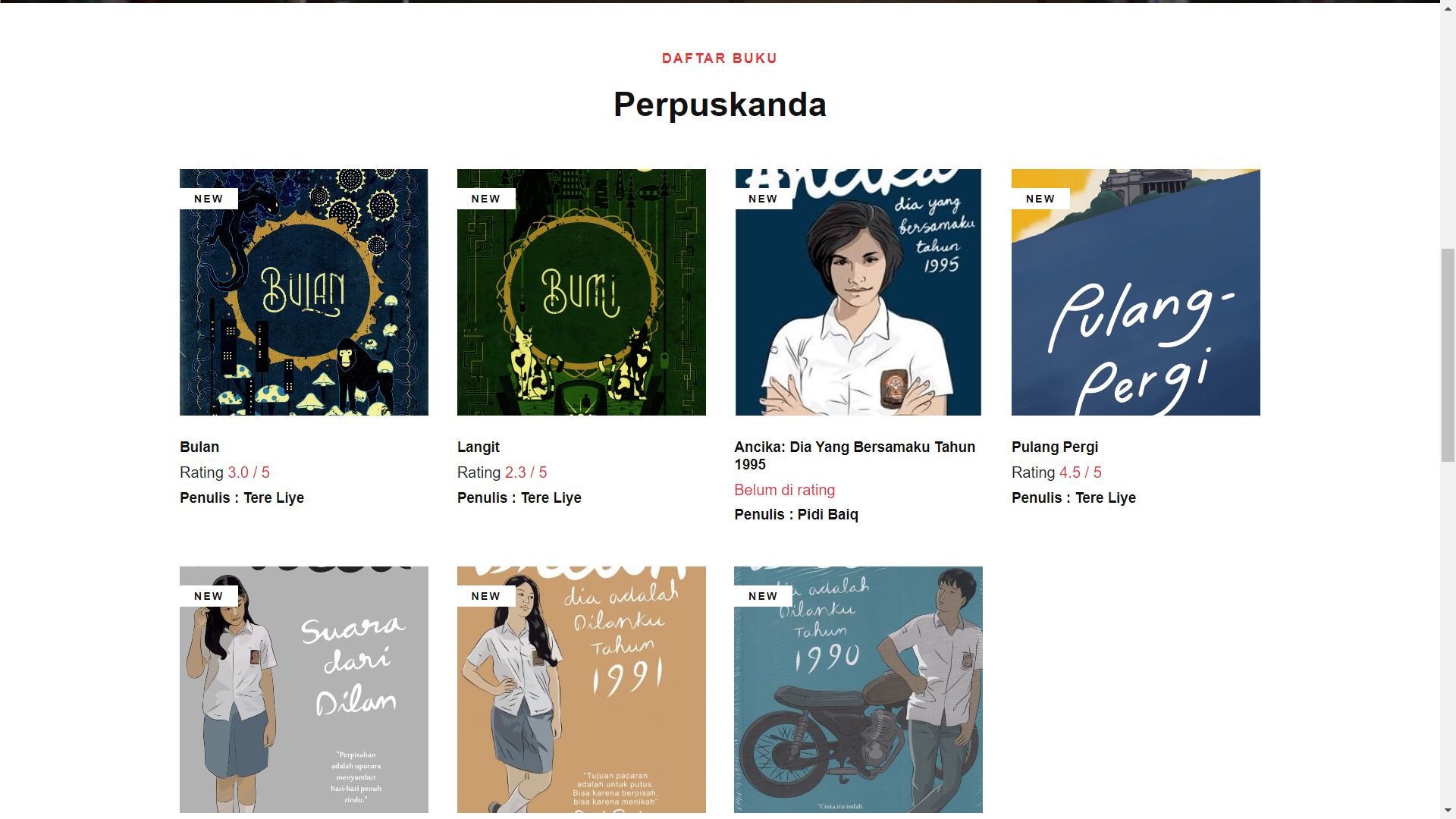Open the Bulan book cover
The width and height of the screenshot is (1456, 819).
click(303, 292)
